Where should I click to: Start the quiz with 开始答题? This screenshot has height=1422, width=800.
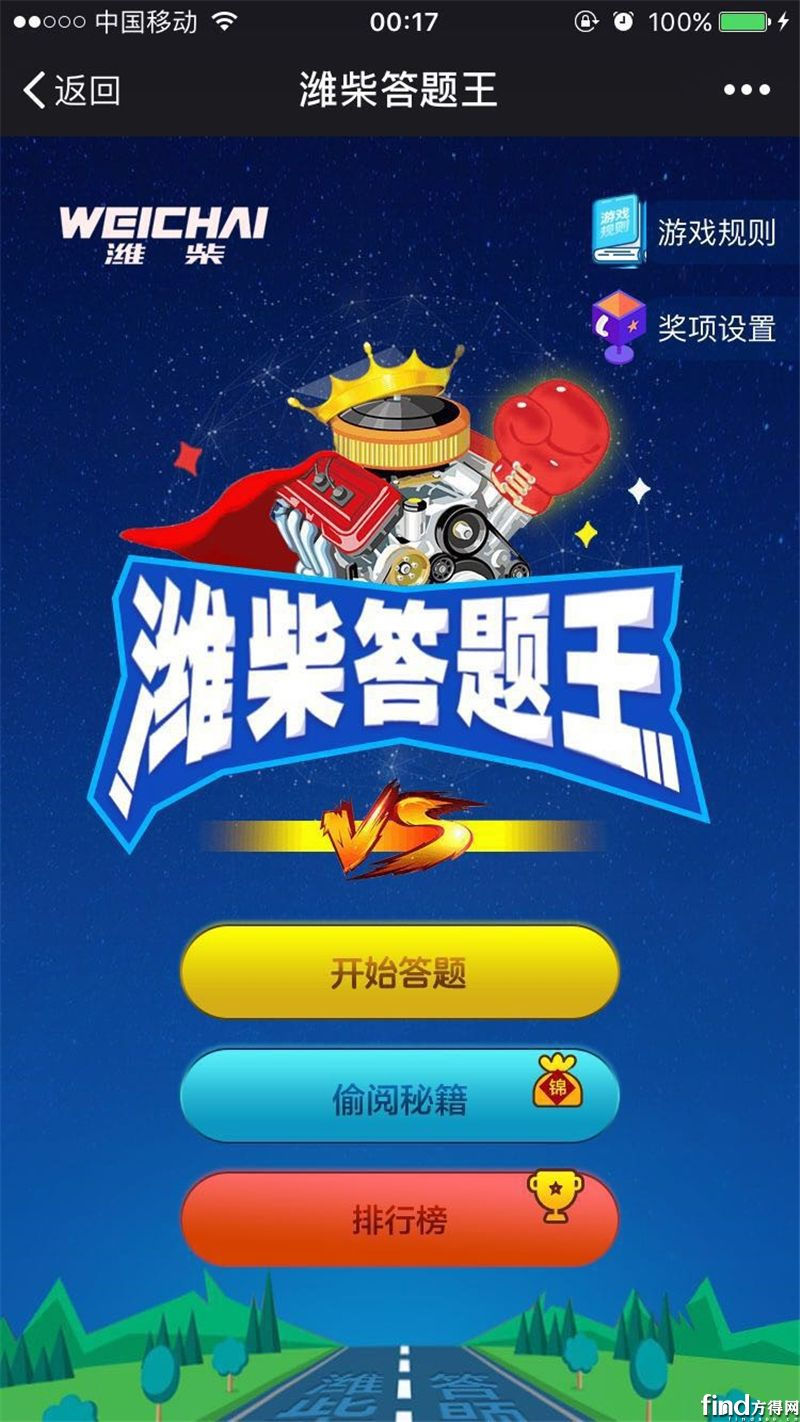point(399,973)
